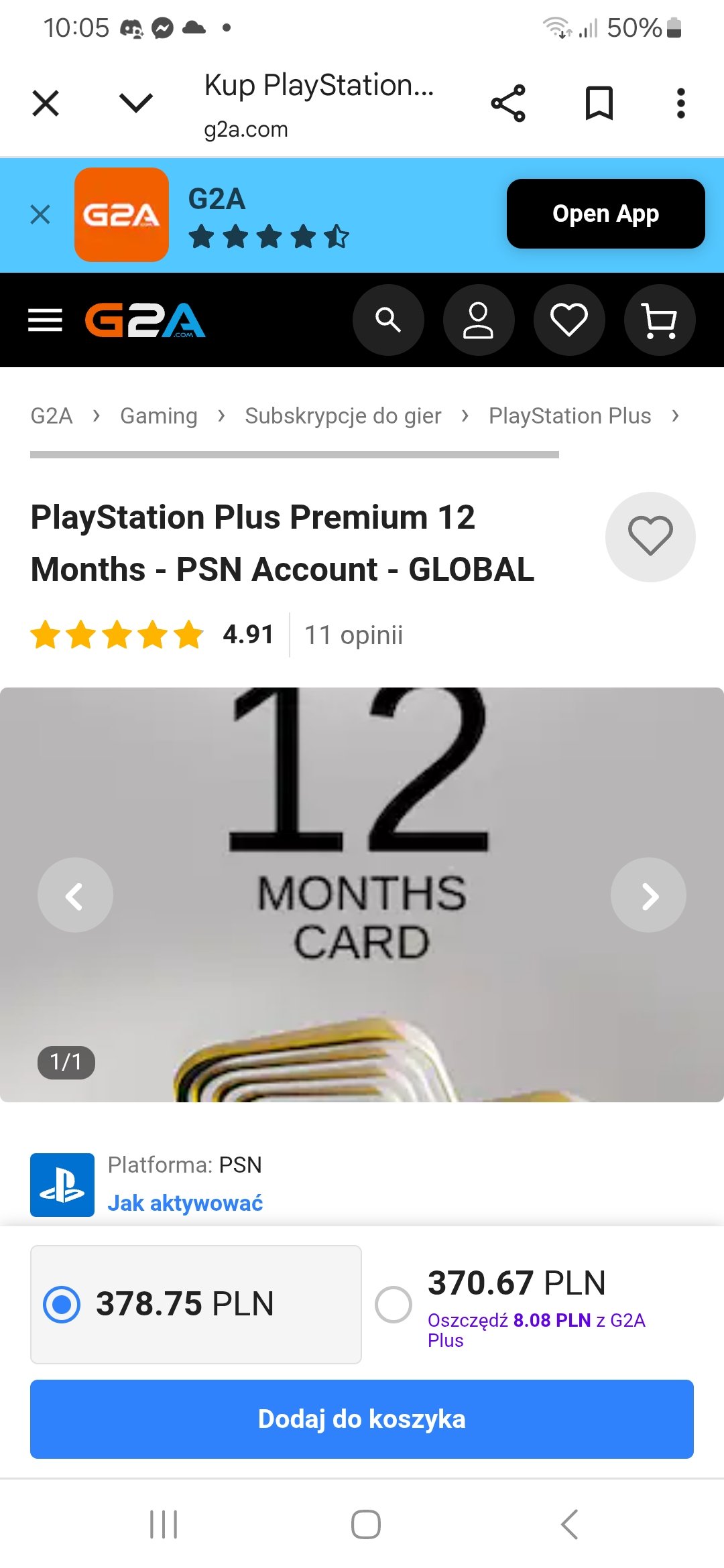Show previous product image
Screen dimensions: 724x1568
pyautogui.click(x=75, y=895)
